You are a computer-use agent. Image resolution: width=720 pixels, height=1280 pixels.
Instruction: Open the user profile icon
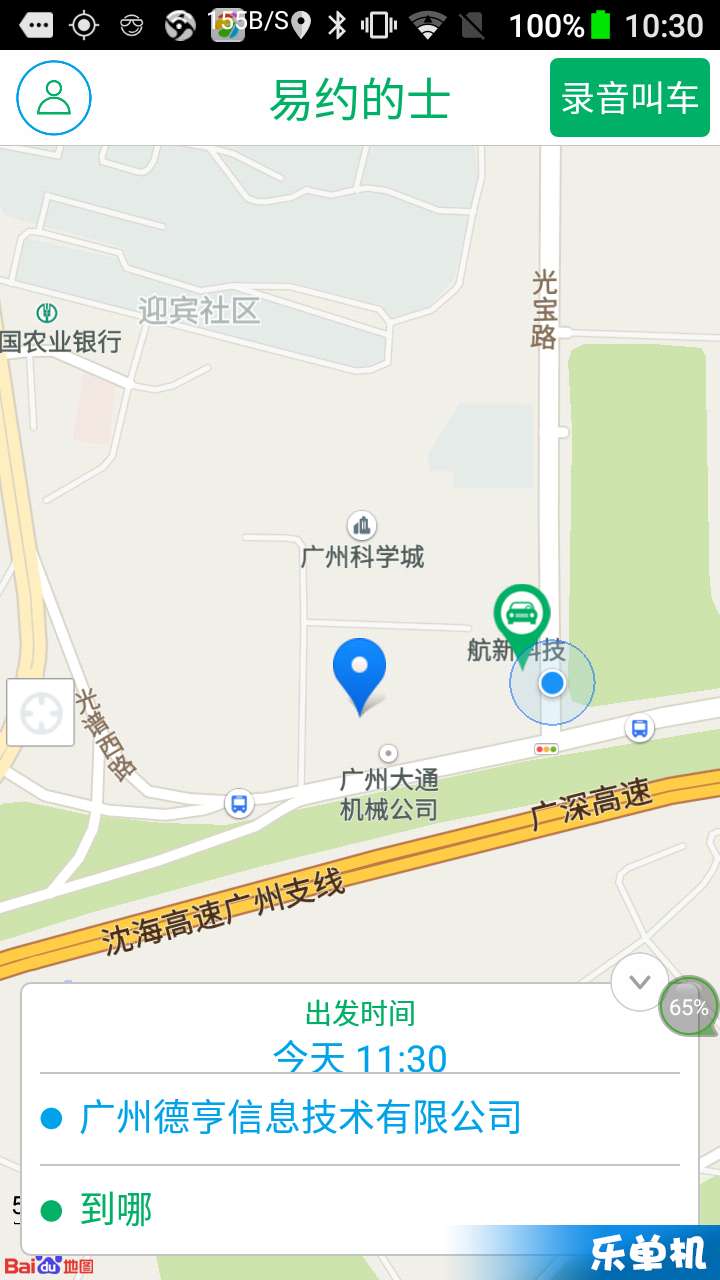point(54,98)
